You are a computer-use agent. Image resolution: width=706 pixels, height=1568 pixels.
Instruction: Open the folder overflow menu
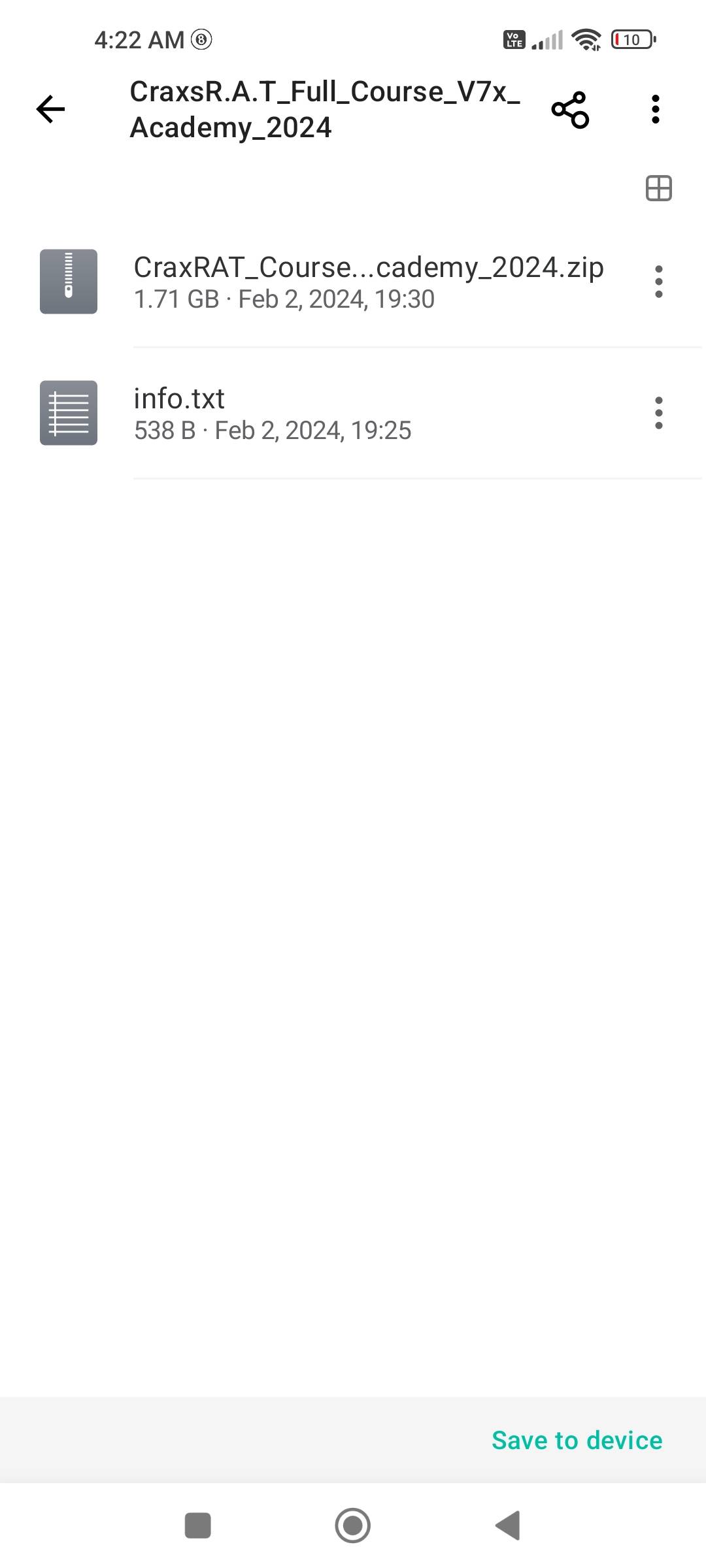(655, 109)
